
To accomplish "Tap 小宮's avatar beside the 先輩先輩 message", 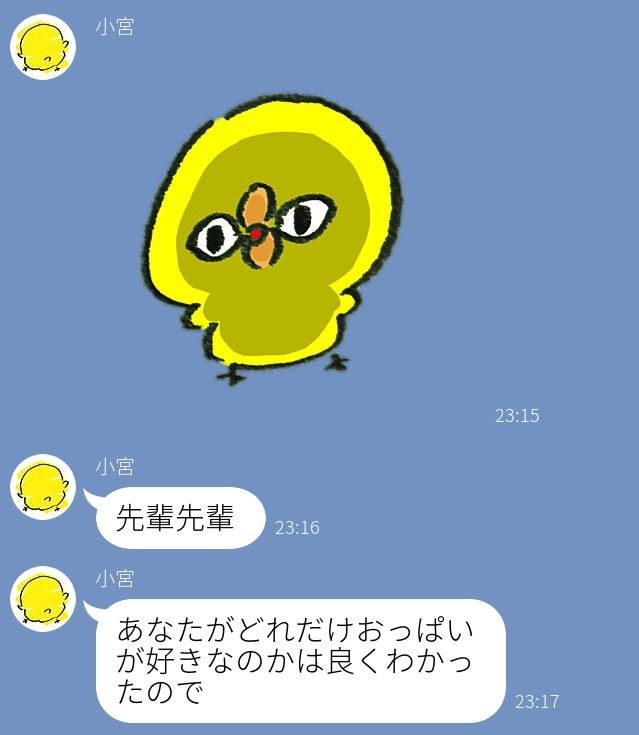I will coord(43,487).
